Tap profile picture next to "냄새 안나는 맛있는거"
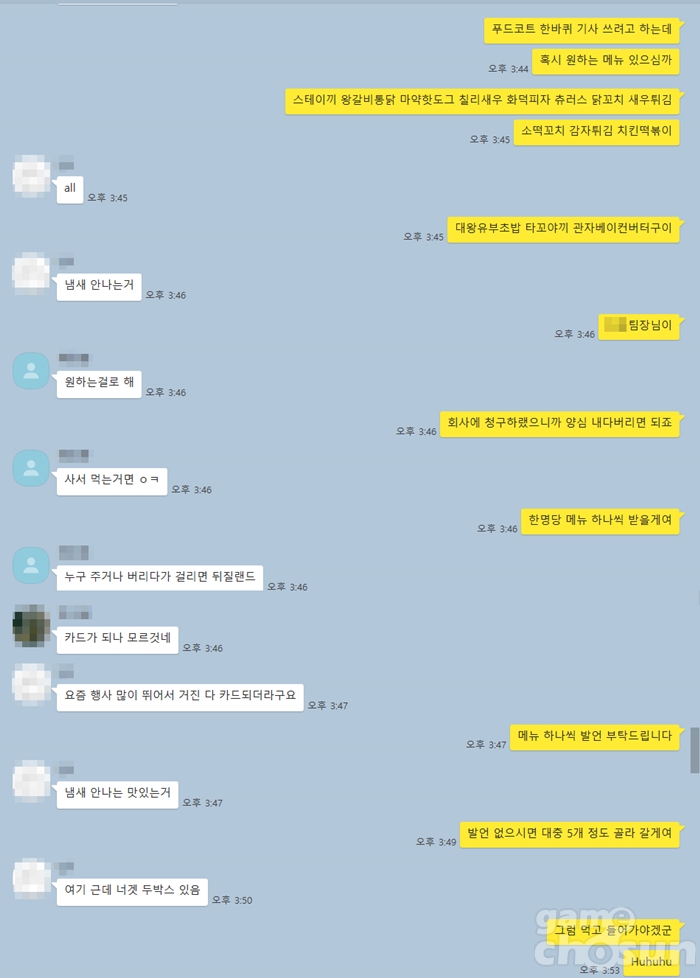Screen dimensions: 700x978 [x=31, y=780]
